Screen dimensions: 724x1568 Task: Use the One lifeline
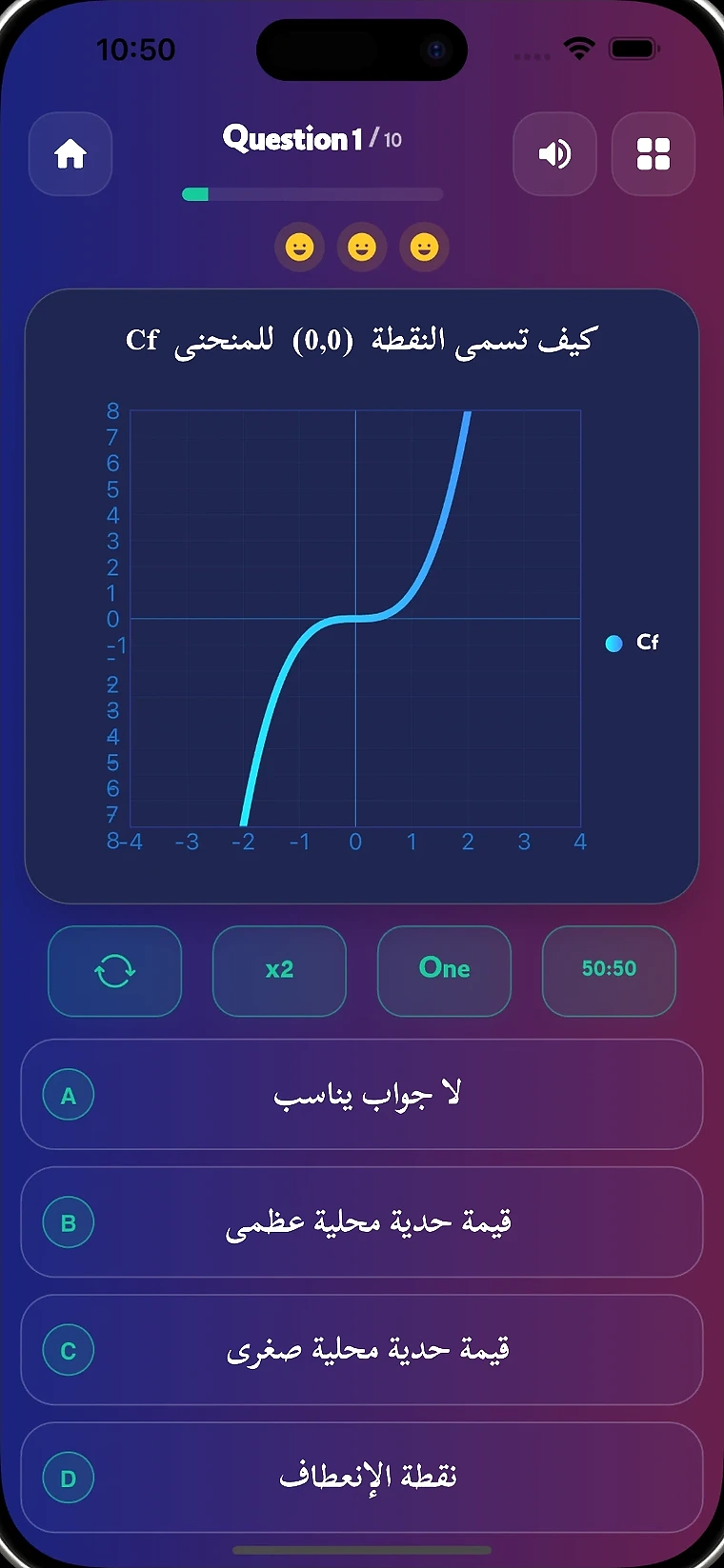pyautogui.click(x=444, y=971)
